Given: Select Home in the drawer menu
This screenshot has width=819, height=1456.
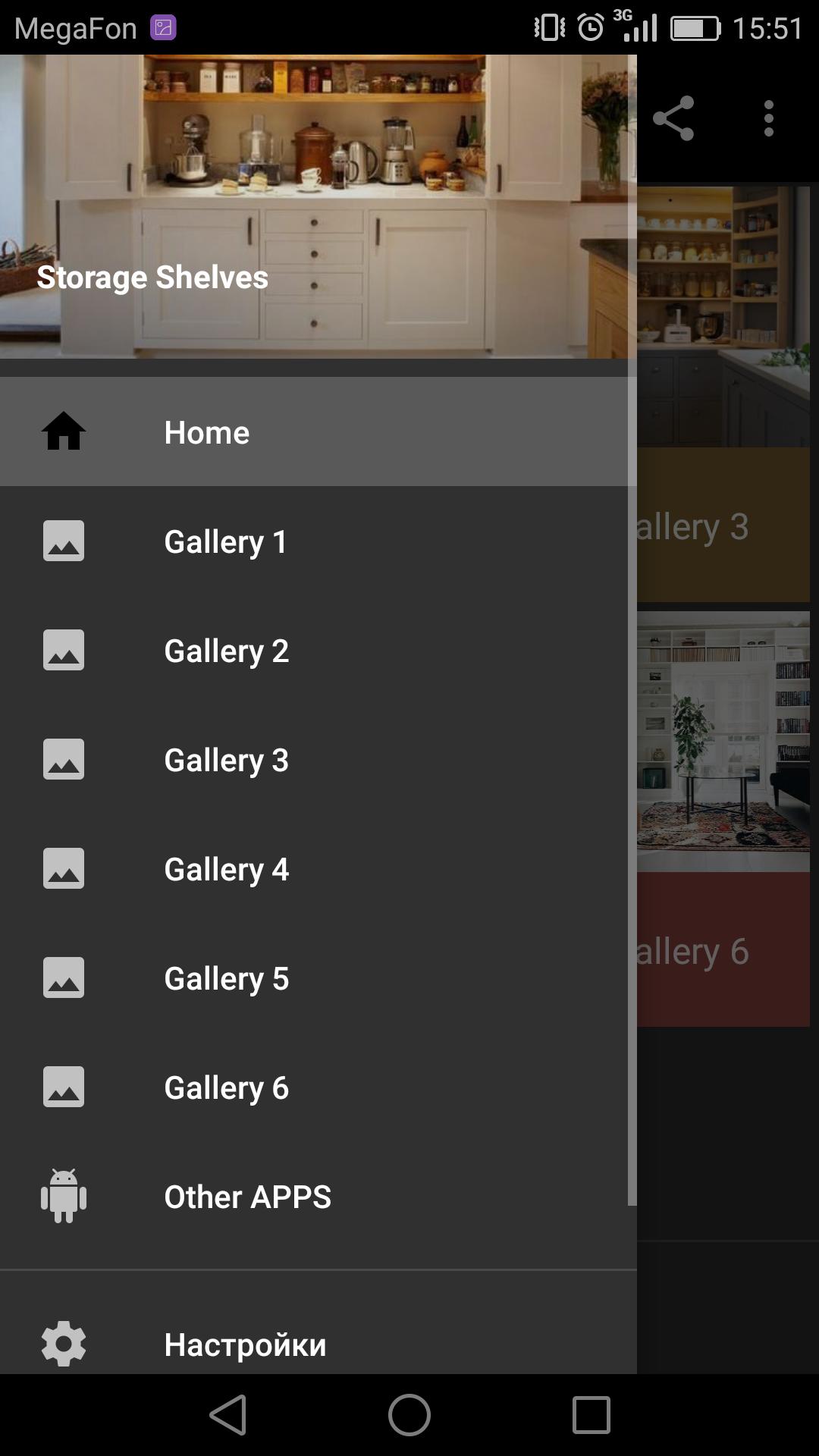Looking at the screenshot, I should [318, 432].
